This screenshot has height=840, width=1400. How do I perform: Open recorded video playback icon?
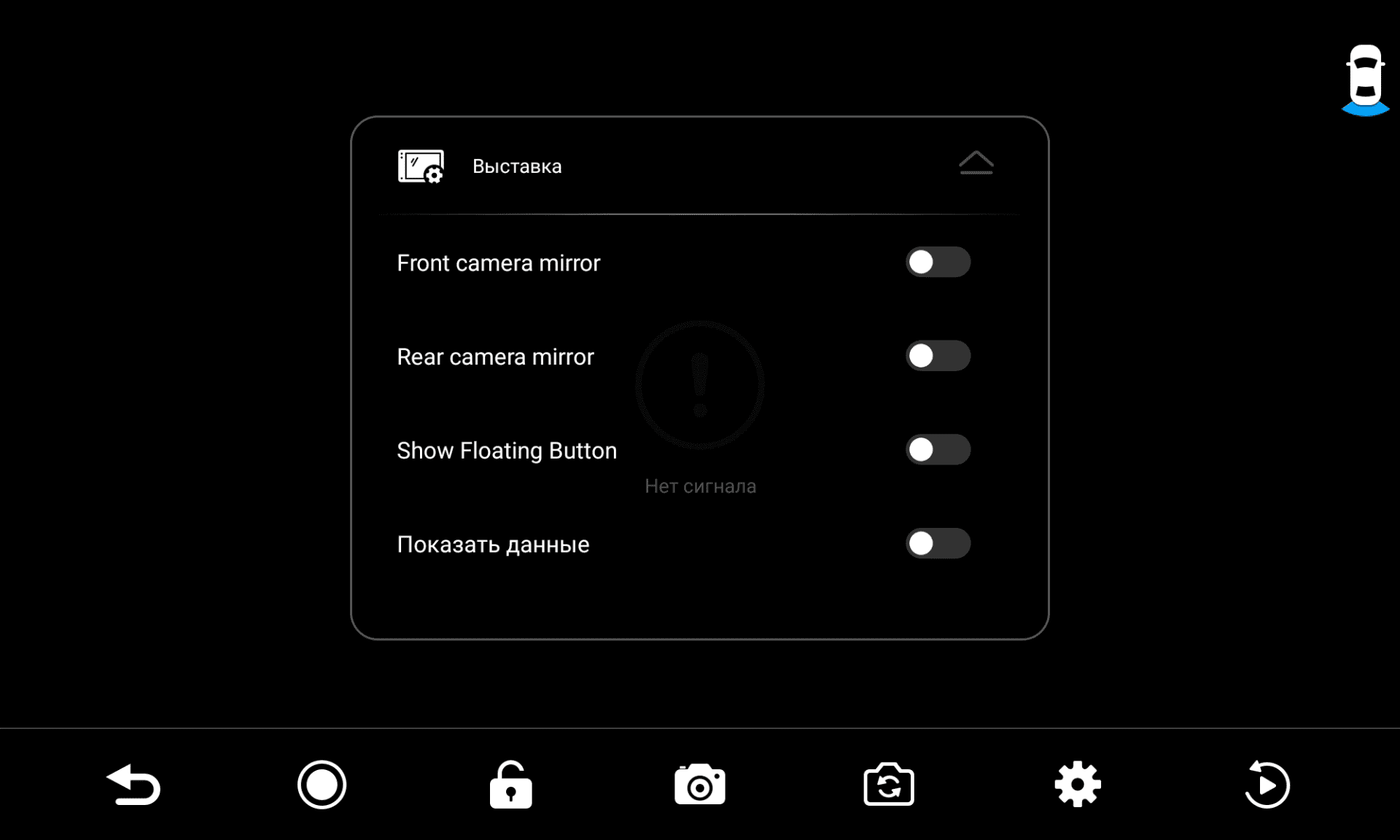pyautogui.click(x=1267, y=785)
